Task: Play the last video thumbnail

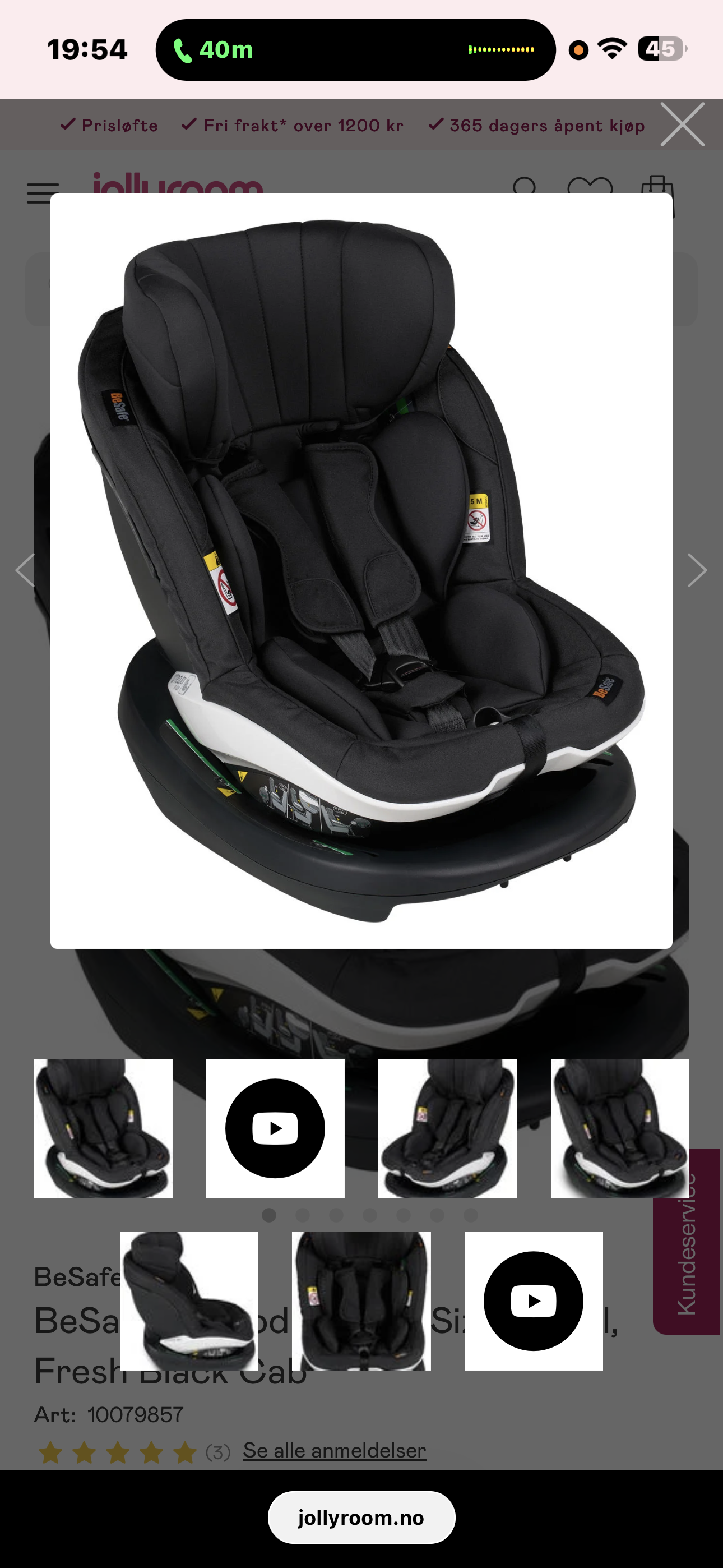Action: [x=534, y=1301]
